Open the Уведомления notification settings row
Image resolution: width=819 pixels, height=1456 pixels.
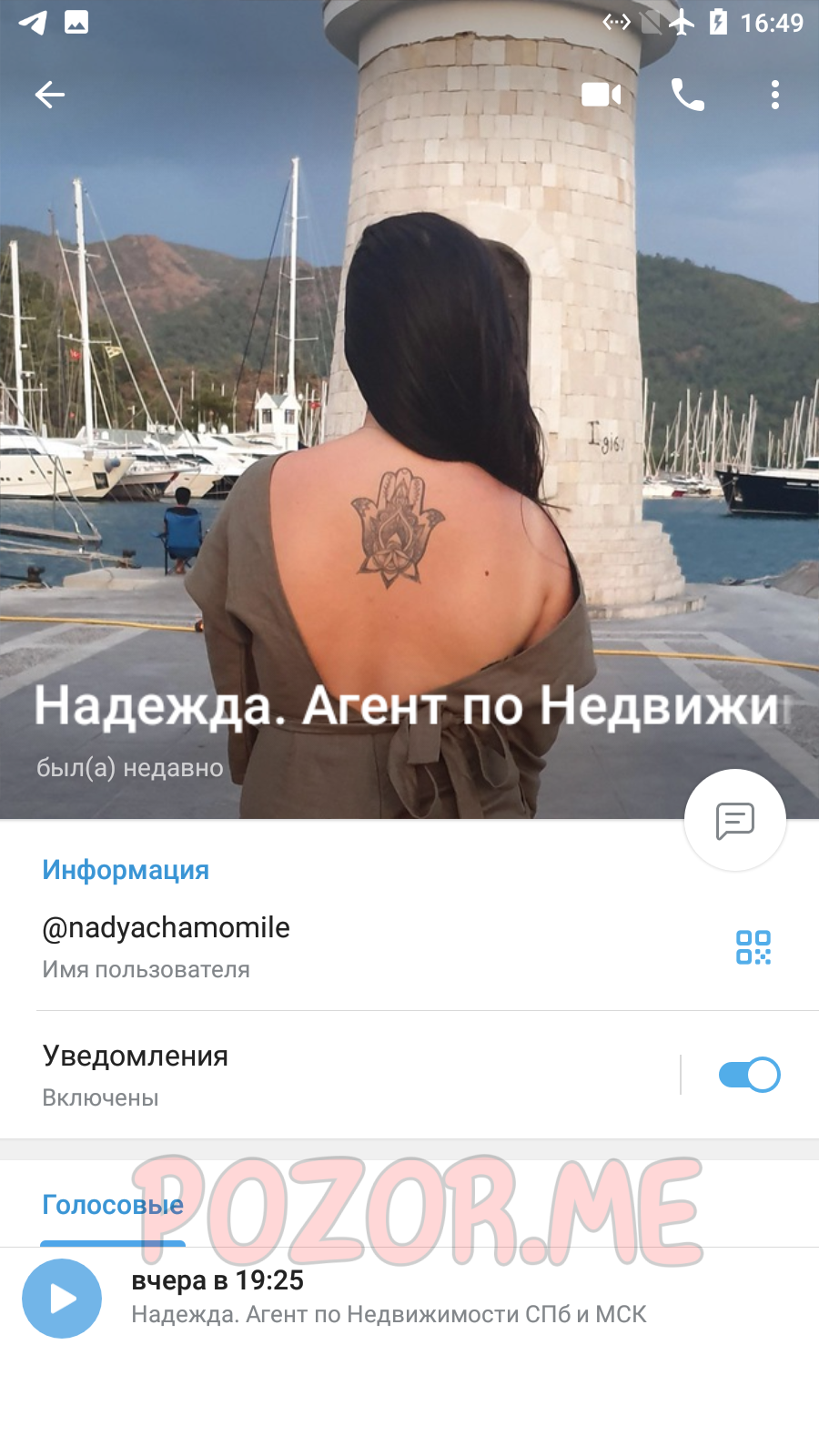click(x=339, y=1075)
